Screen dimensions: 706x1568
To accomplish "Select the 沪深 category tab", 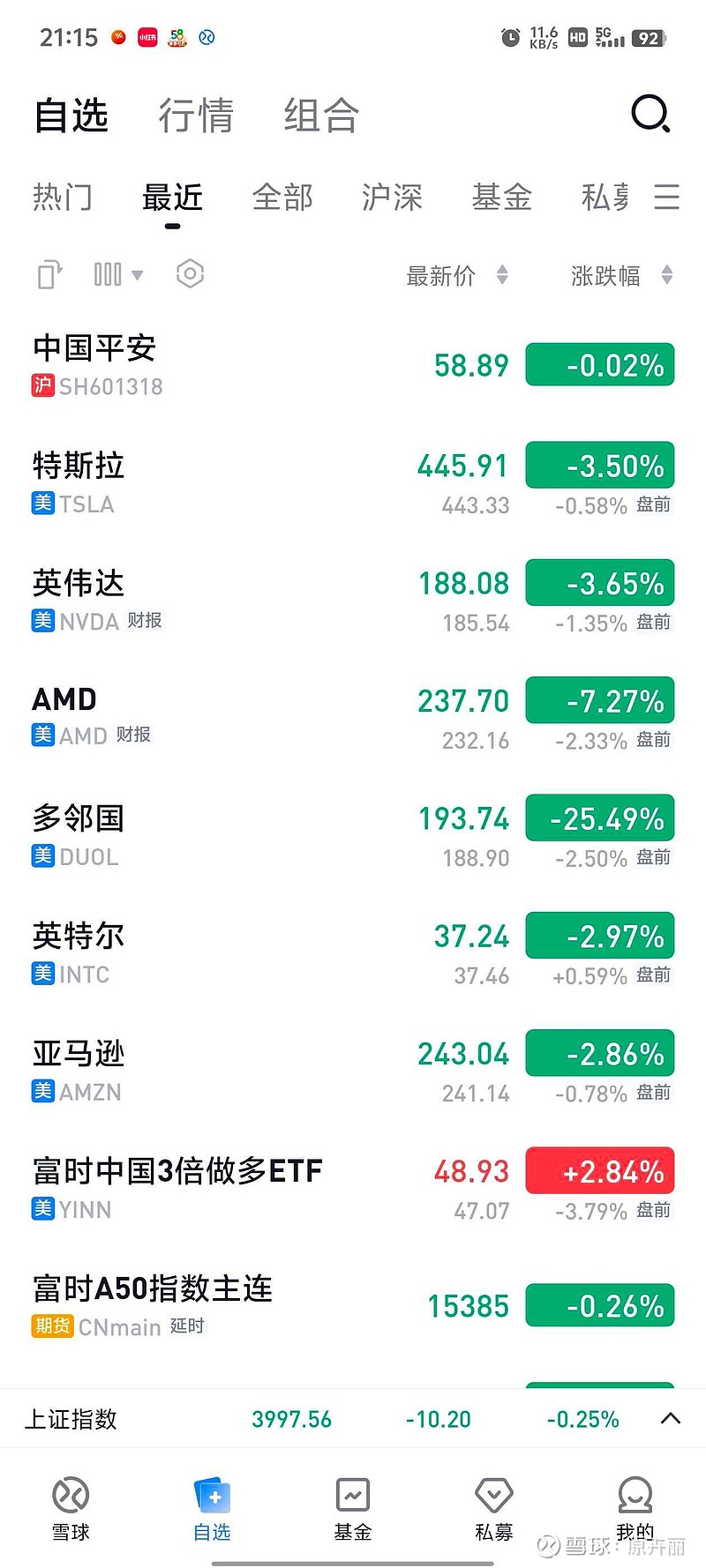I will pos(392,198).
